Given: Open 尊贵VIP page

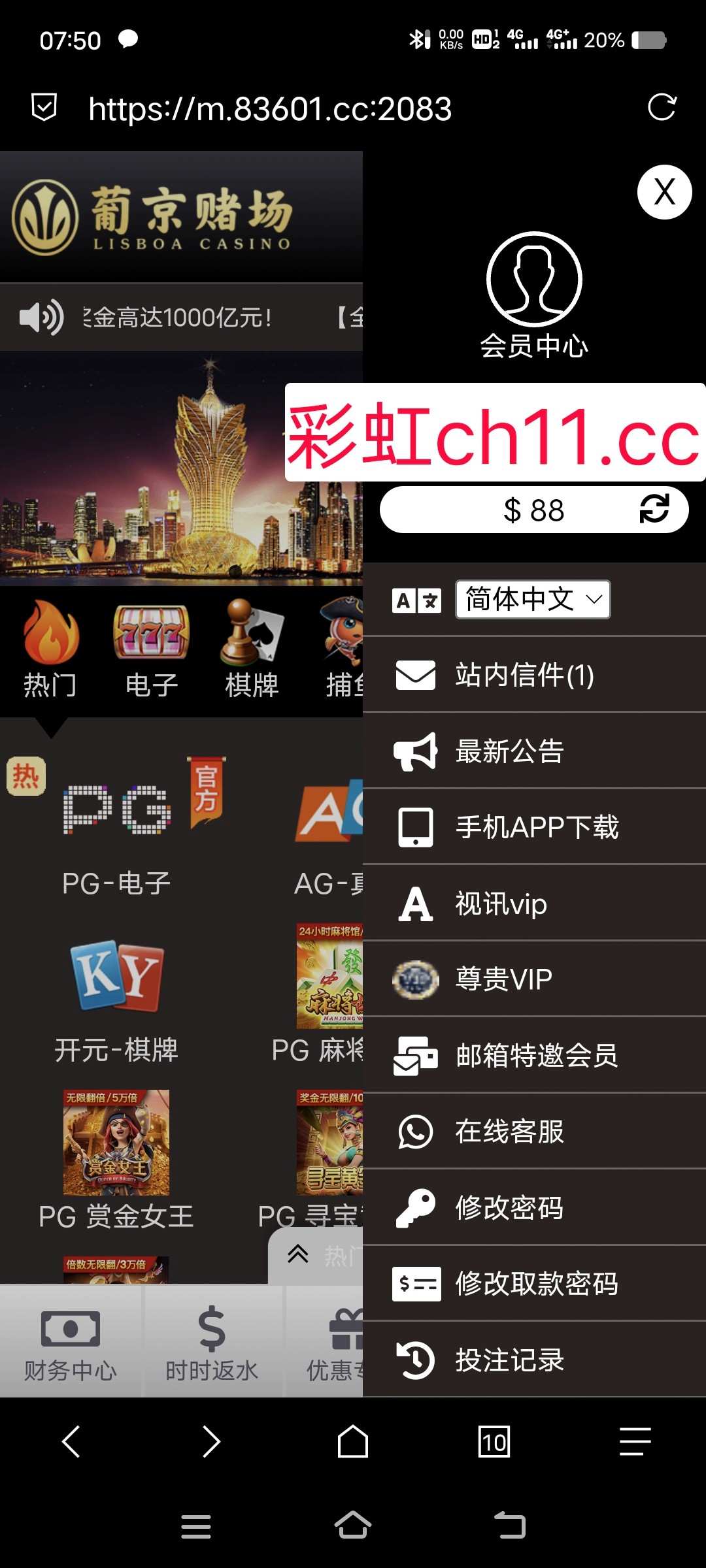Looking at the screenshot, I should pos(503,979).
